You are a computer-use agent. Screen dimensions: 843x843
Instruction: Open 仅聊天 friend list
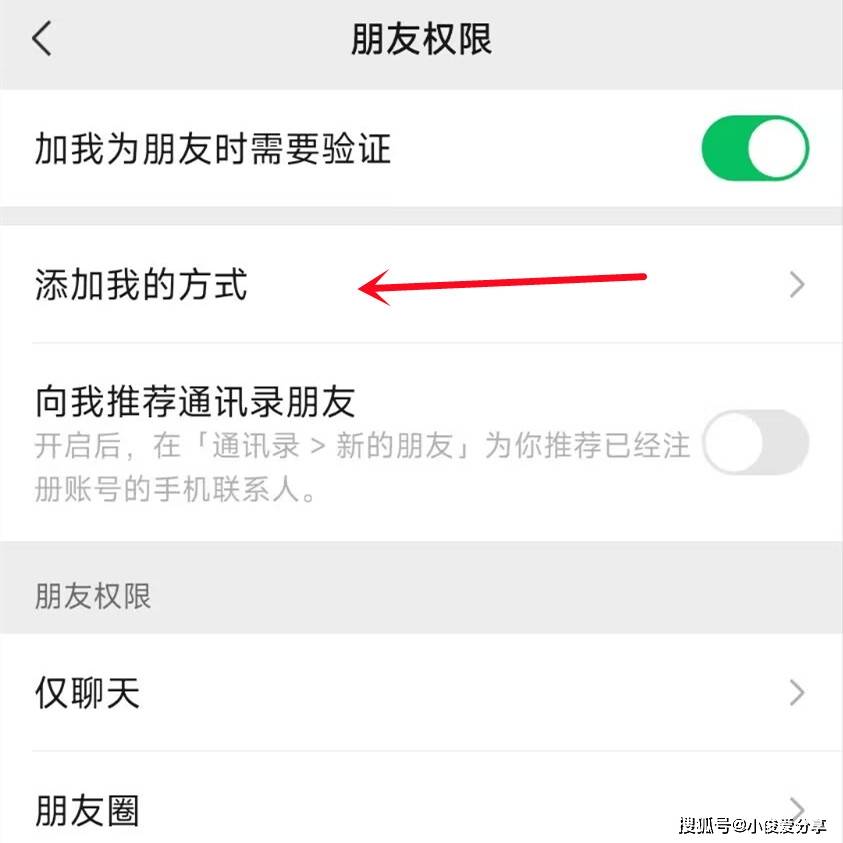(420, 692)
